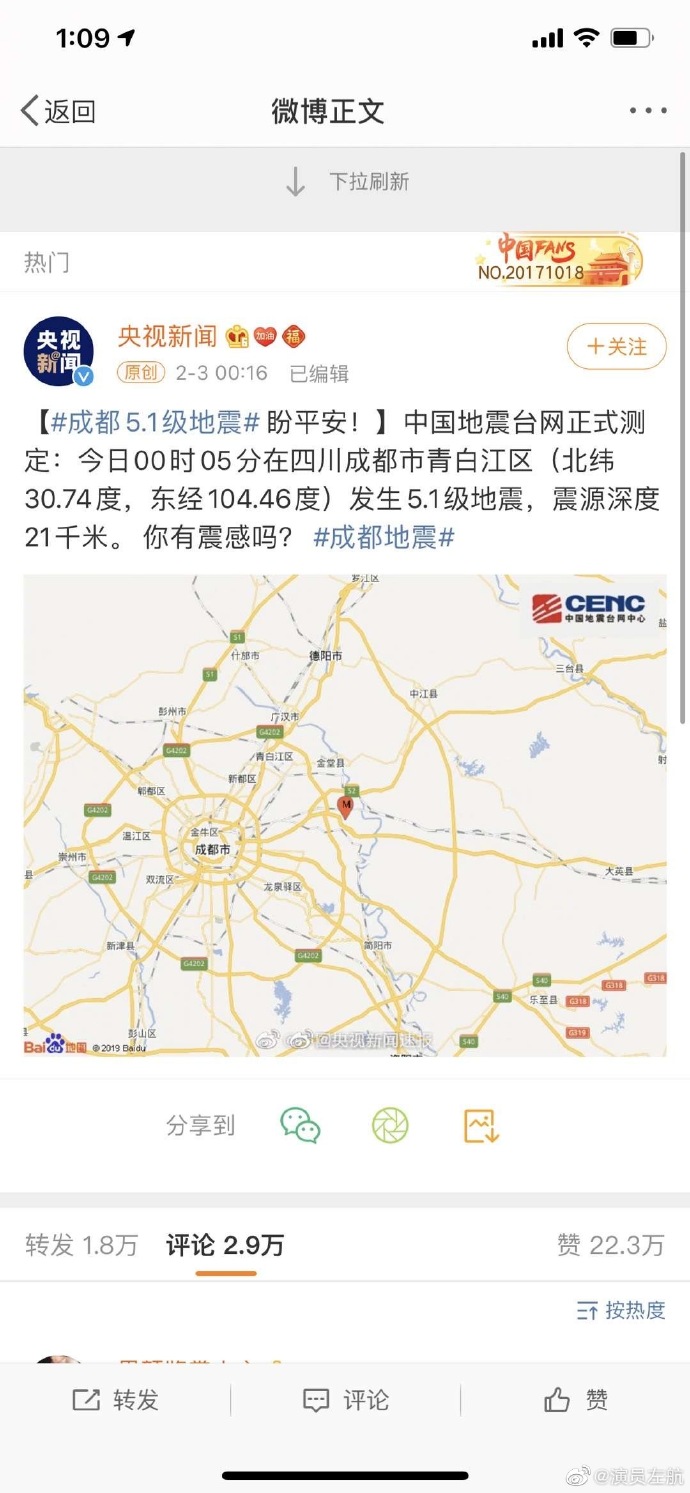Switch to the 转发 1.8万 tab
690x1493 pixels.
(x=82, y=1245)
